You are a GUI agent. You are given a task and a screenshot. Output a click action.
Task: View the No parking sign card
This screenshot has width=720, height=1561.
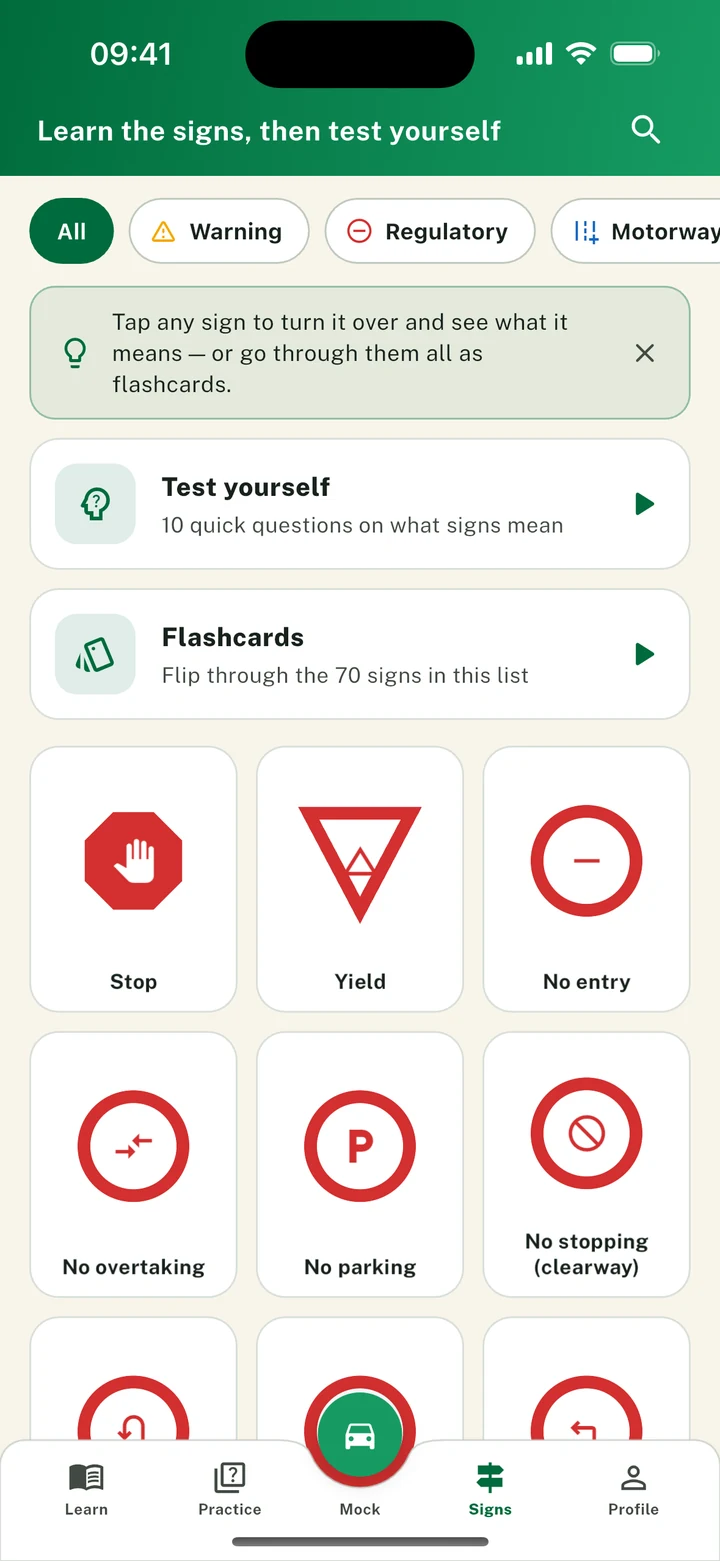pyautogui.click(x=360, y=1165)
